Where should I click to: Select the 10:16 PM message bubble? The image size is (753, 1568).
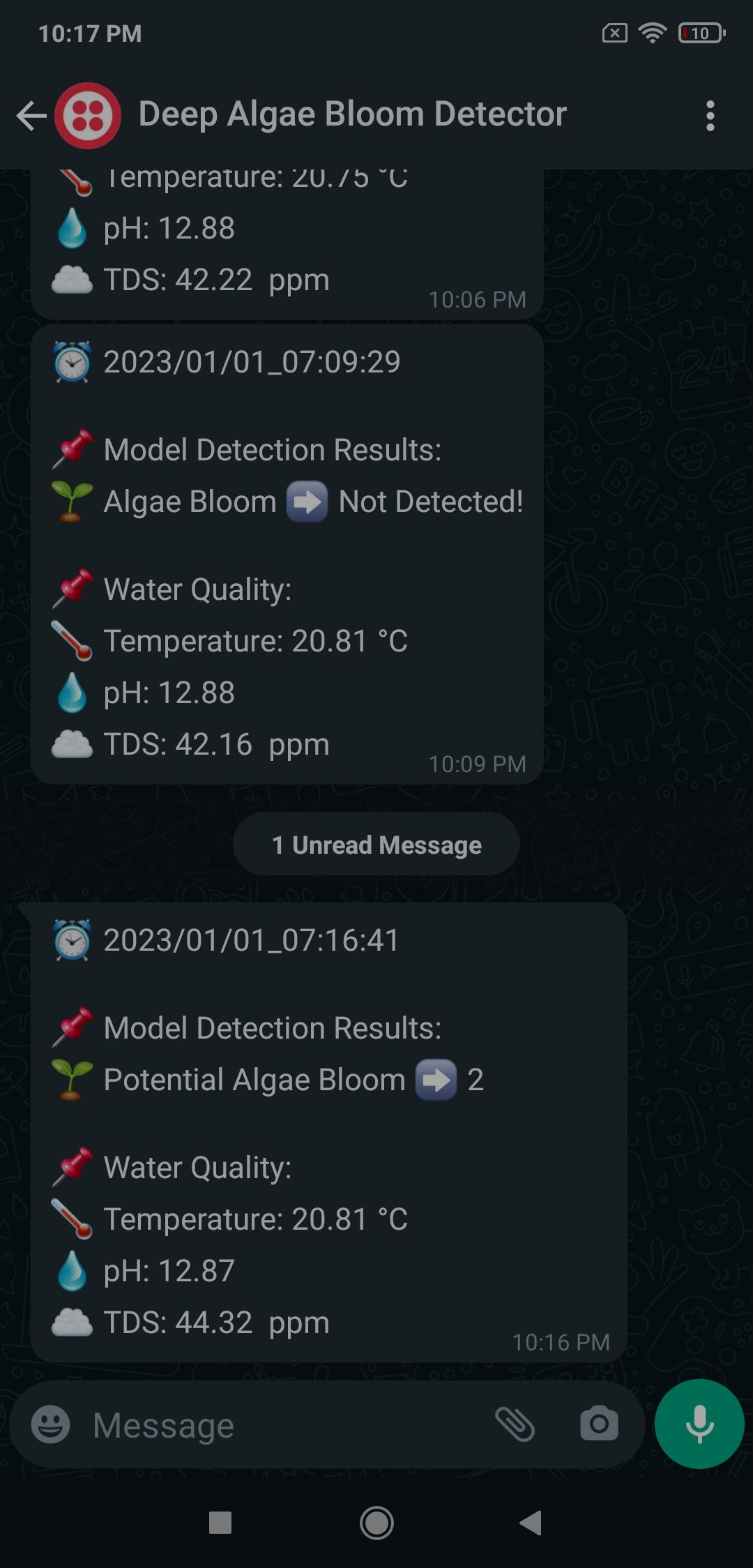328,1144
